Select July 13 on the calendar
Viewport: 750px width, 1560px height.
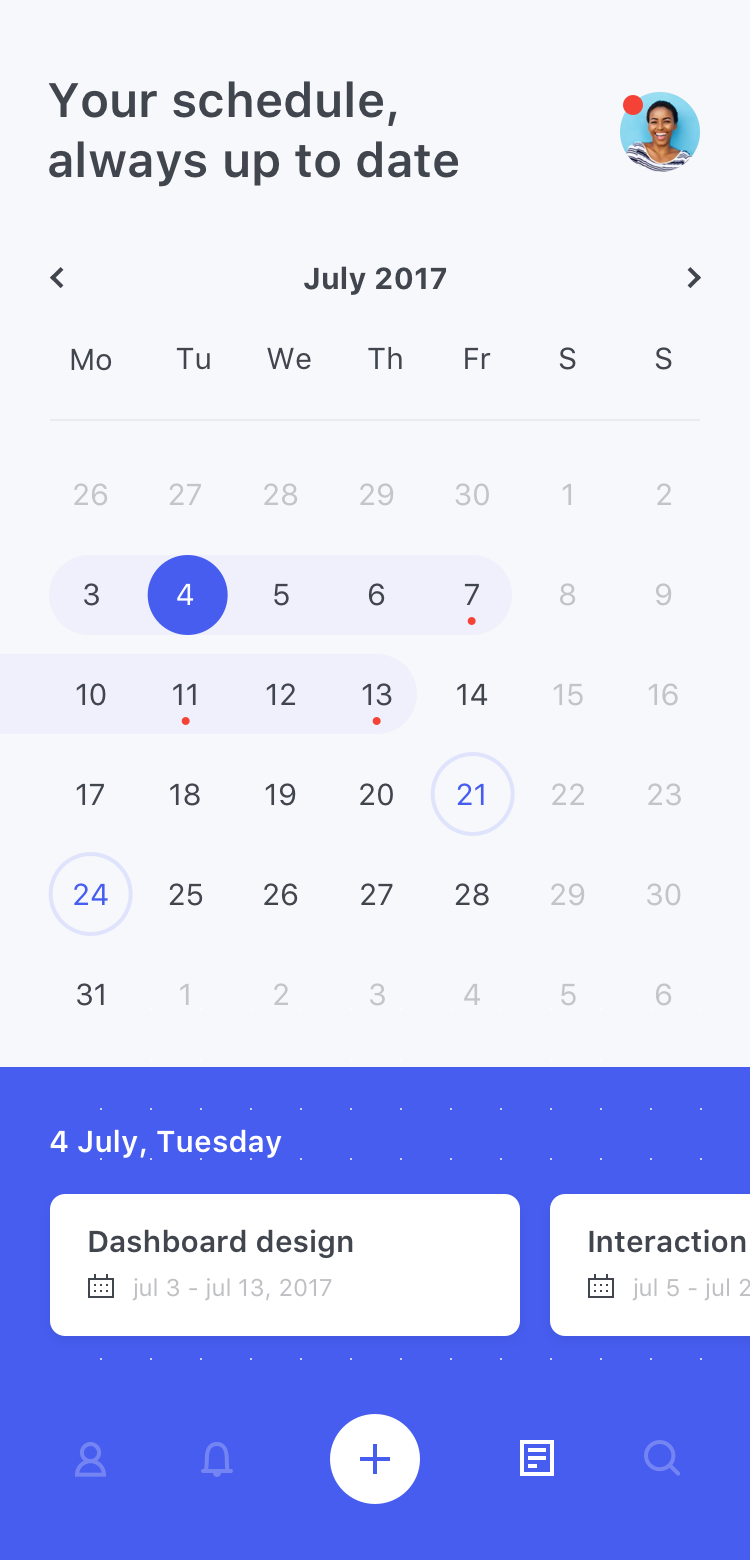pos(376,695)
